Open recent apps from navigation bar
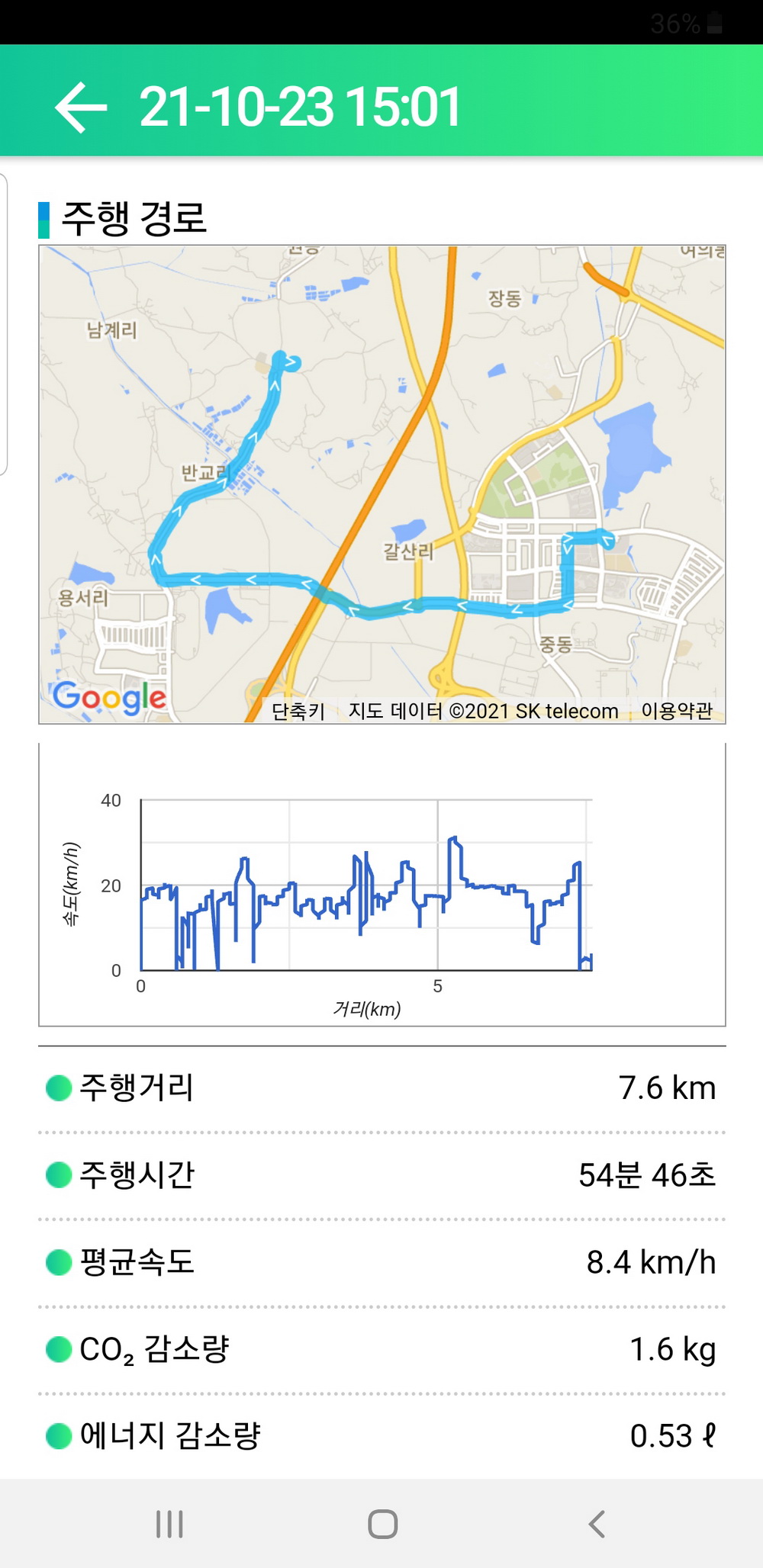763x1568 pixels. (x=169, y=1524)
